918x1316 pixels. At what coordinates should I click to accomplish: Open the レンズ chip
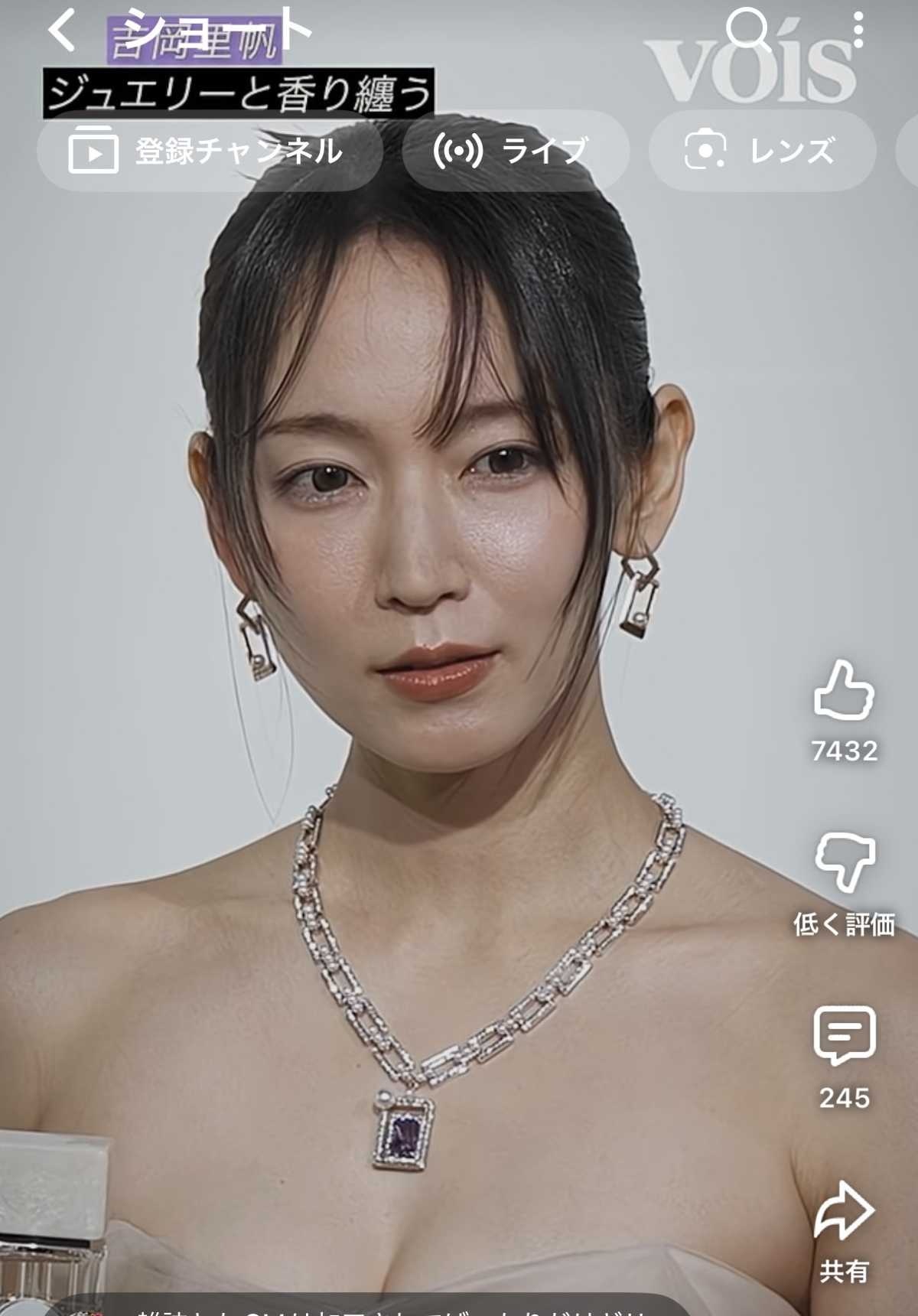(x=761, y=151)
